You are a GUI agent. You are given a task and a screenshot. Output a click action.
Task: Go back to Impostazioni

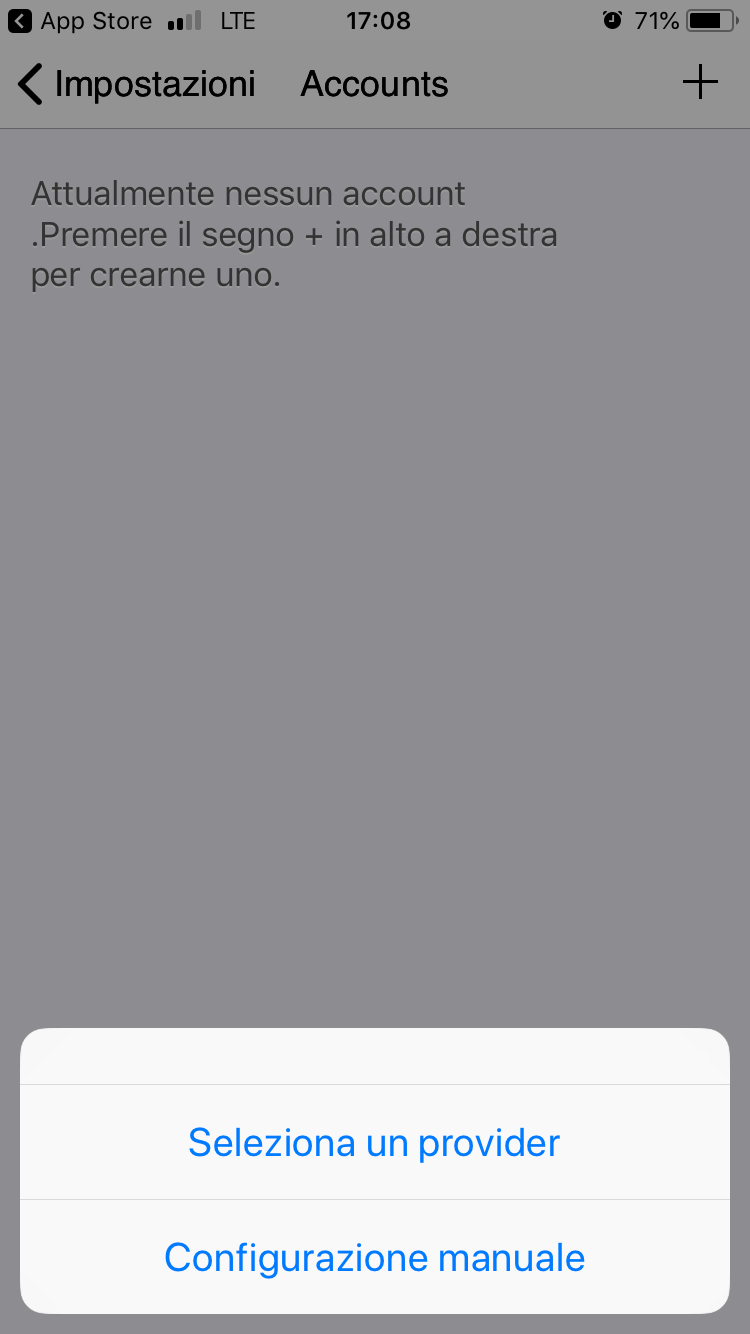137,84
